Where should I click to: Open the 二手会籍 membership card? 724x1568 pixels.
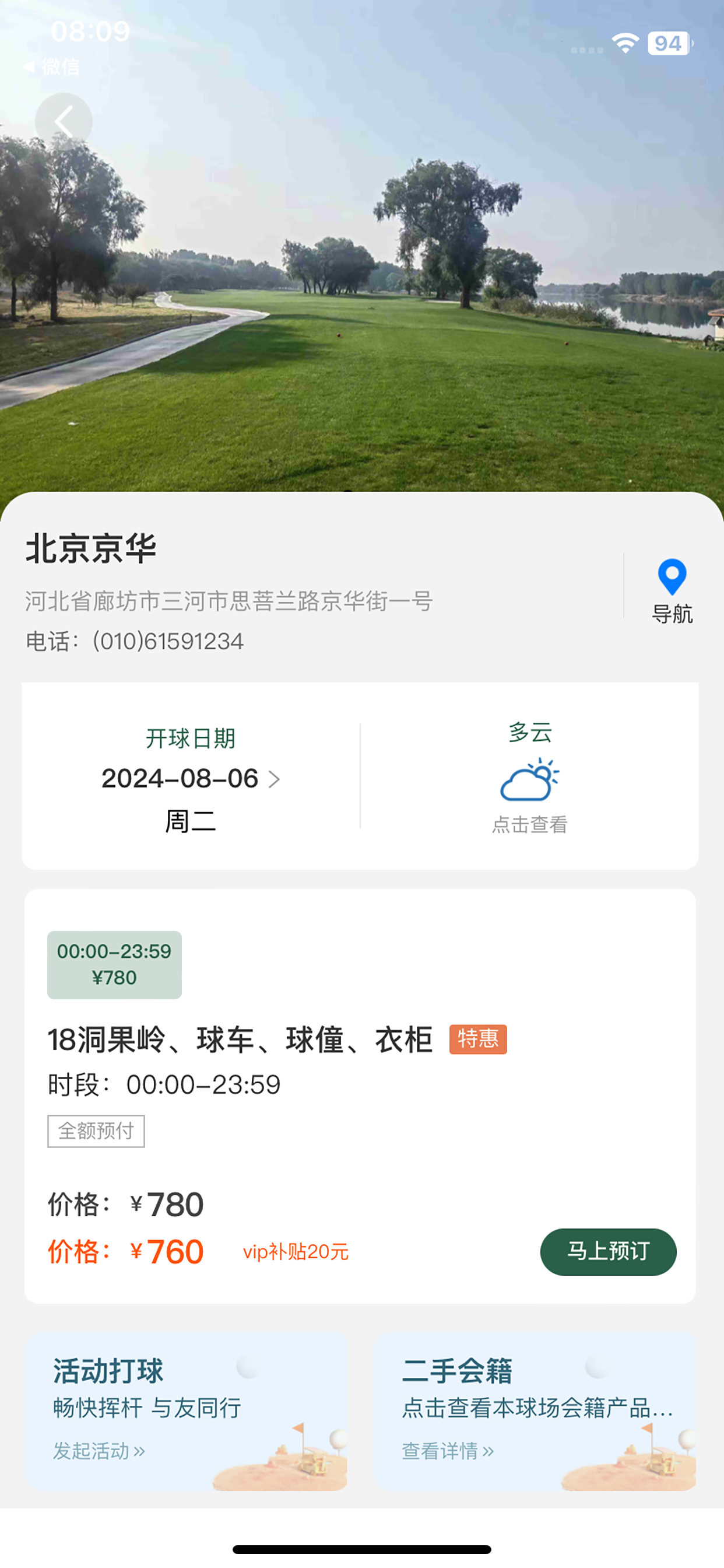[535, 1410]
